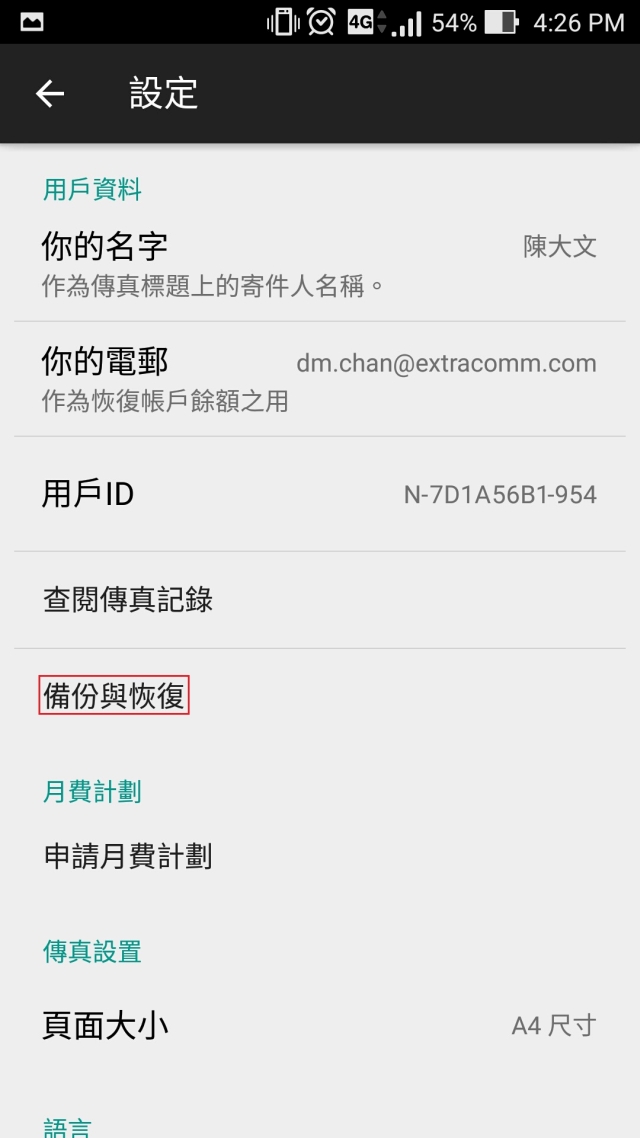Tap the 用戶ID row
The image size is (640, 1138).
click(x=319, y=494)
